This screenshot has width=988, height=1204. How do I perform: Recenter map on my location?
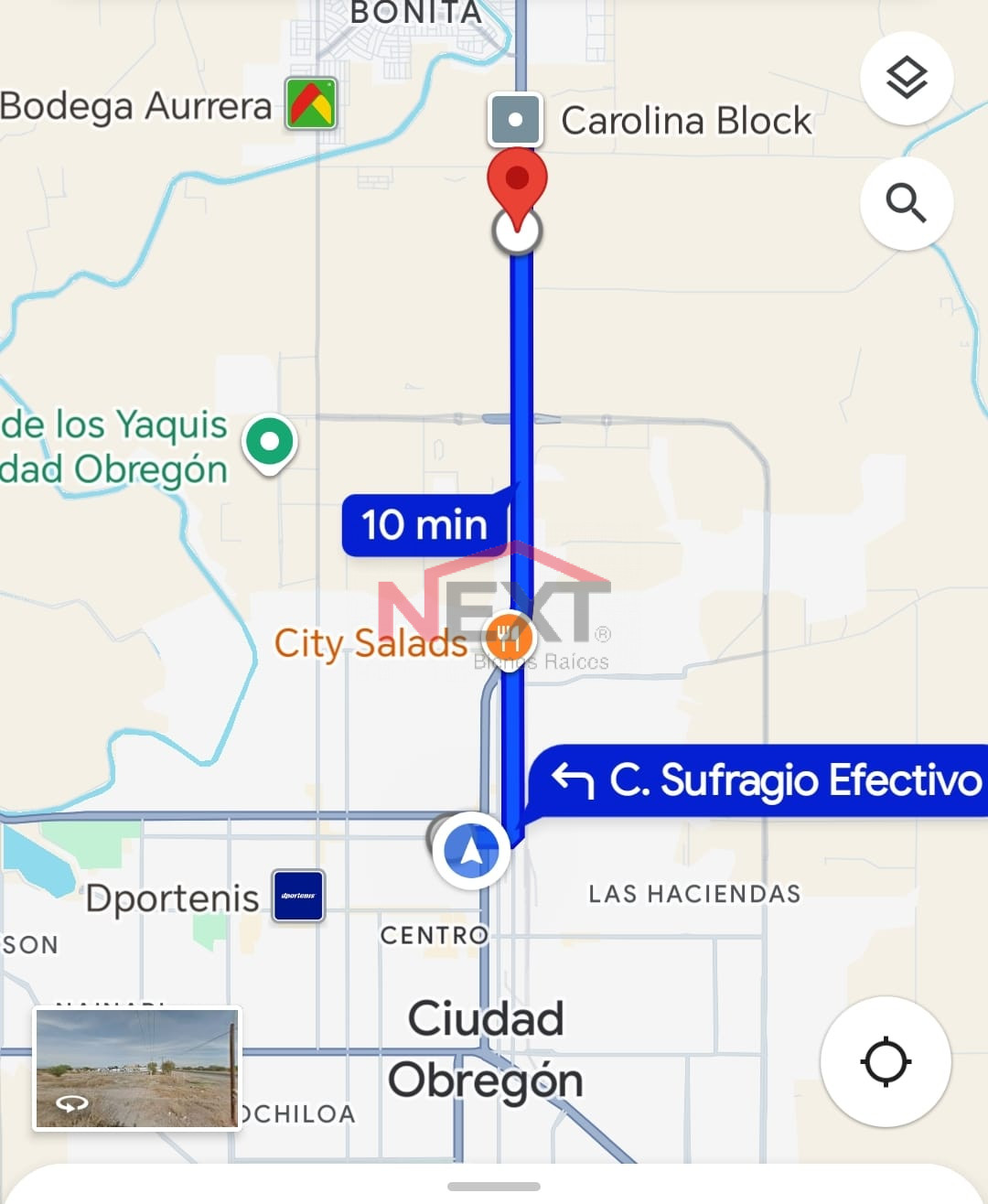pos(886,1061)
